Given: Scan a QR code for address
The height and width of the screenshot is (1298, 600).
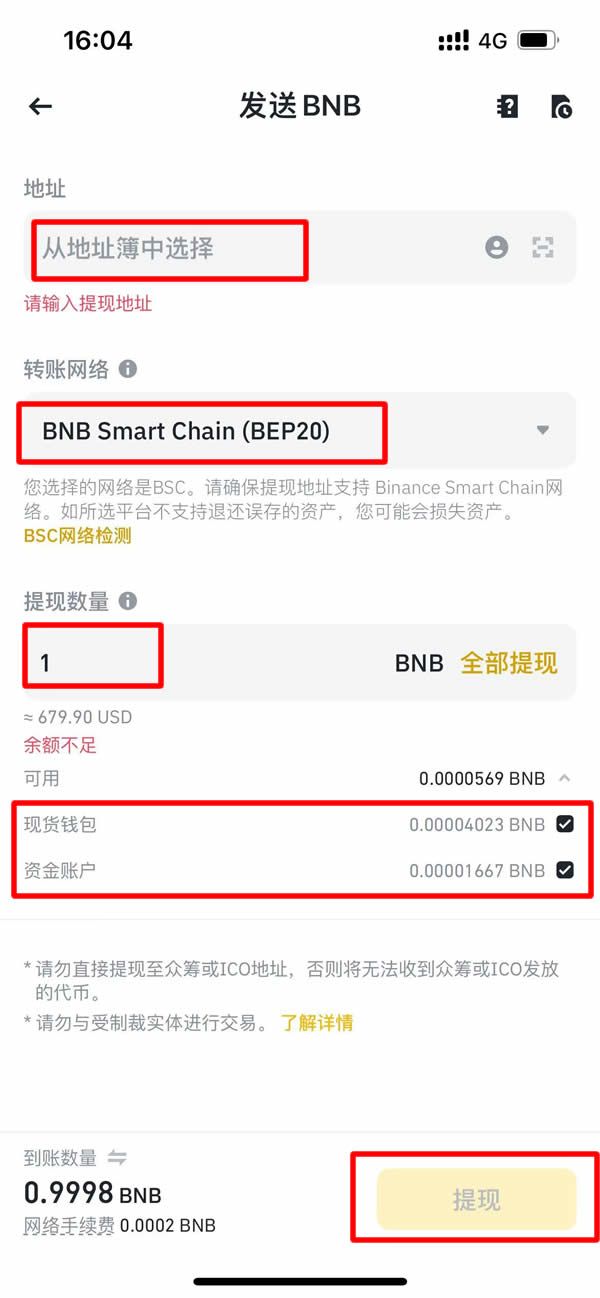Looking at the screenshot, I should (x=543, y=248).
